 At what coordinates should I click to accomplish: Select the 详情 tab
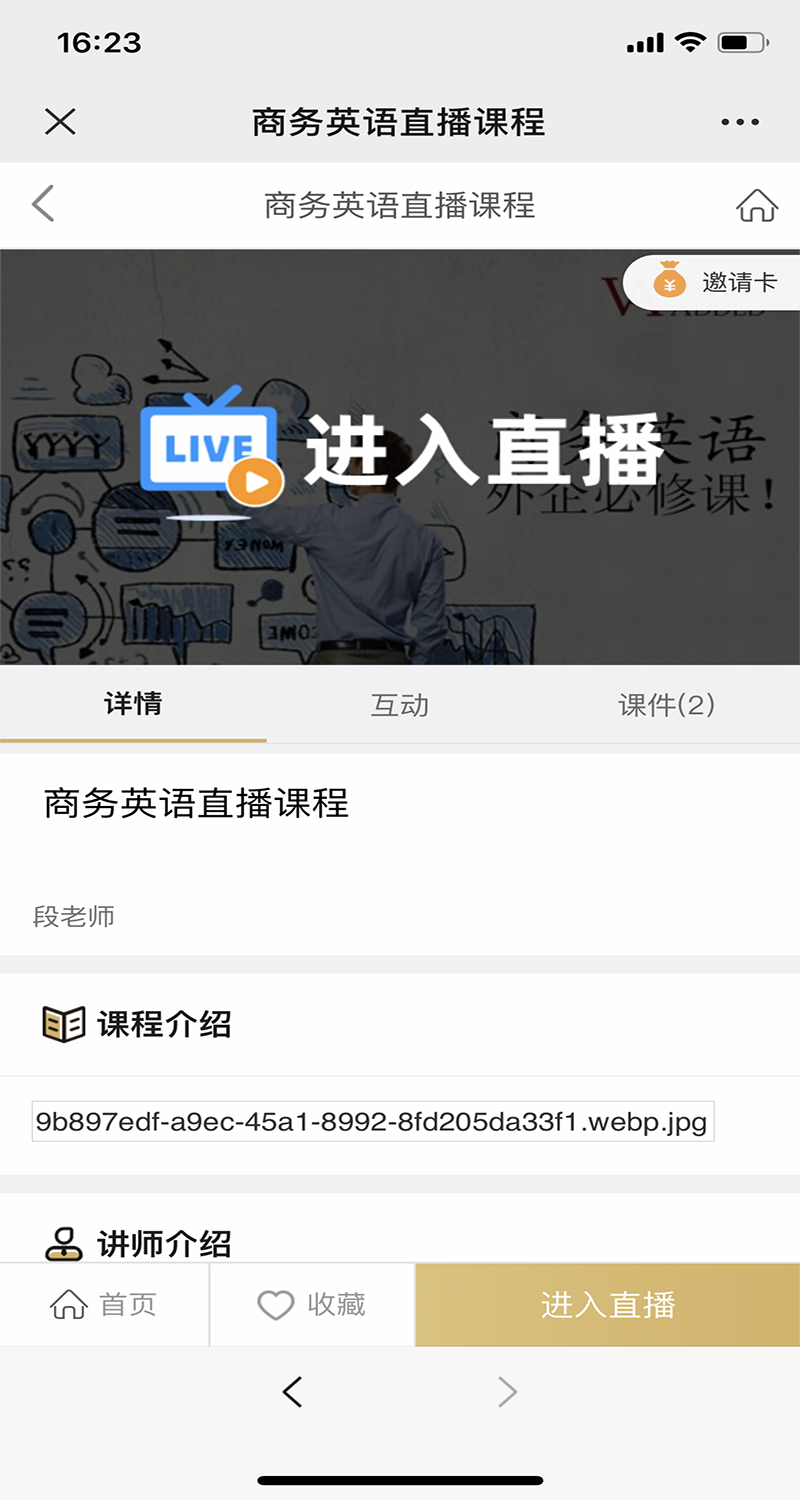pyautogui.click(x=133, y=704)
